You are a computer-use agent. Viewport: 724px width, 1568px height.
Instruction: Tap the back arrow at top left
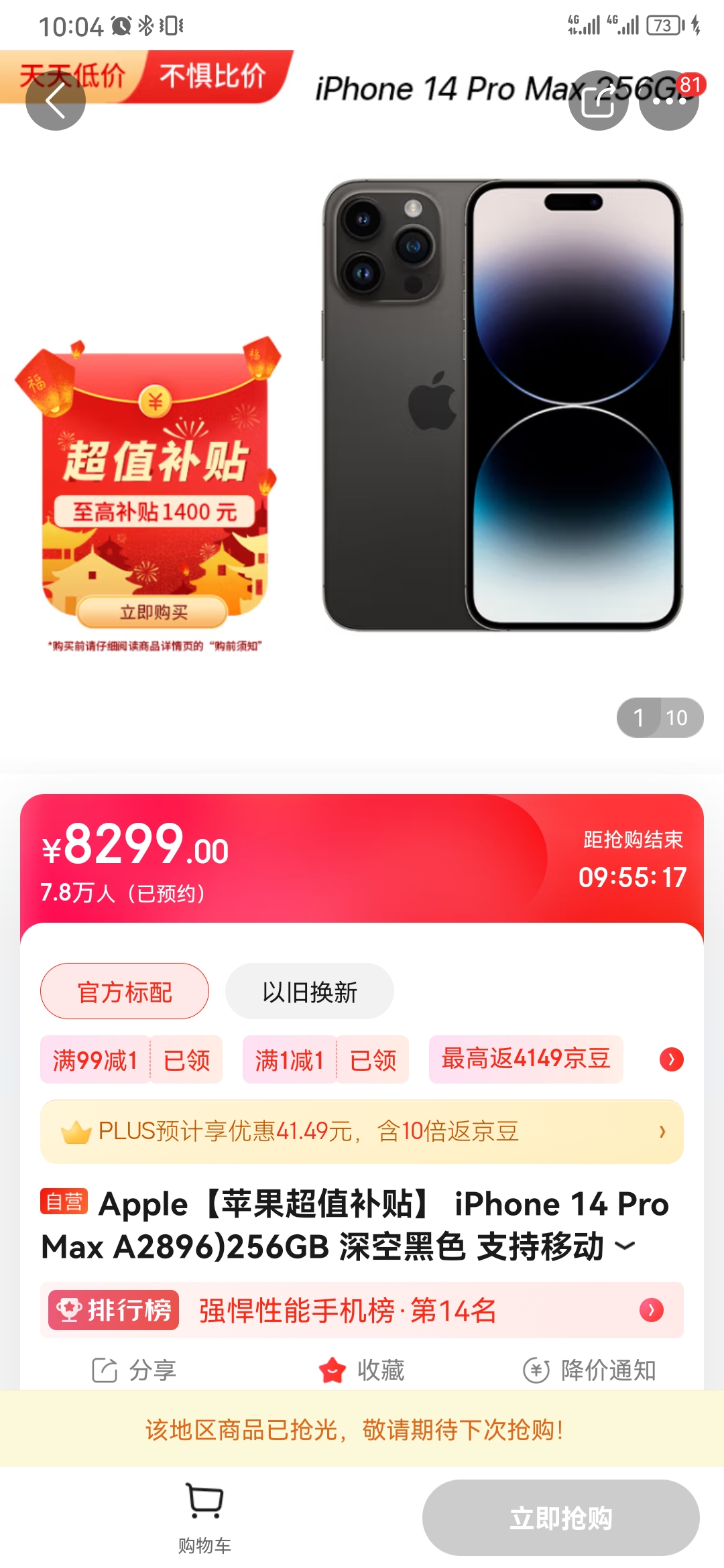tap(56, 101)
